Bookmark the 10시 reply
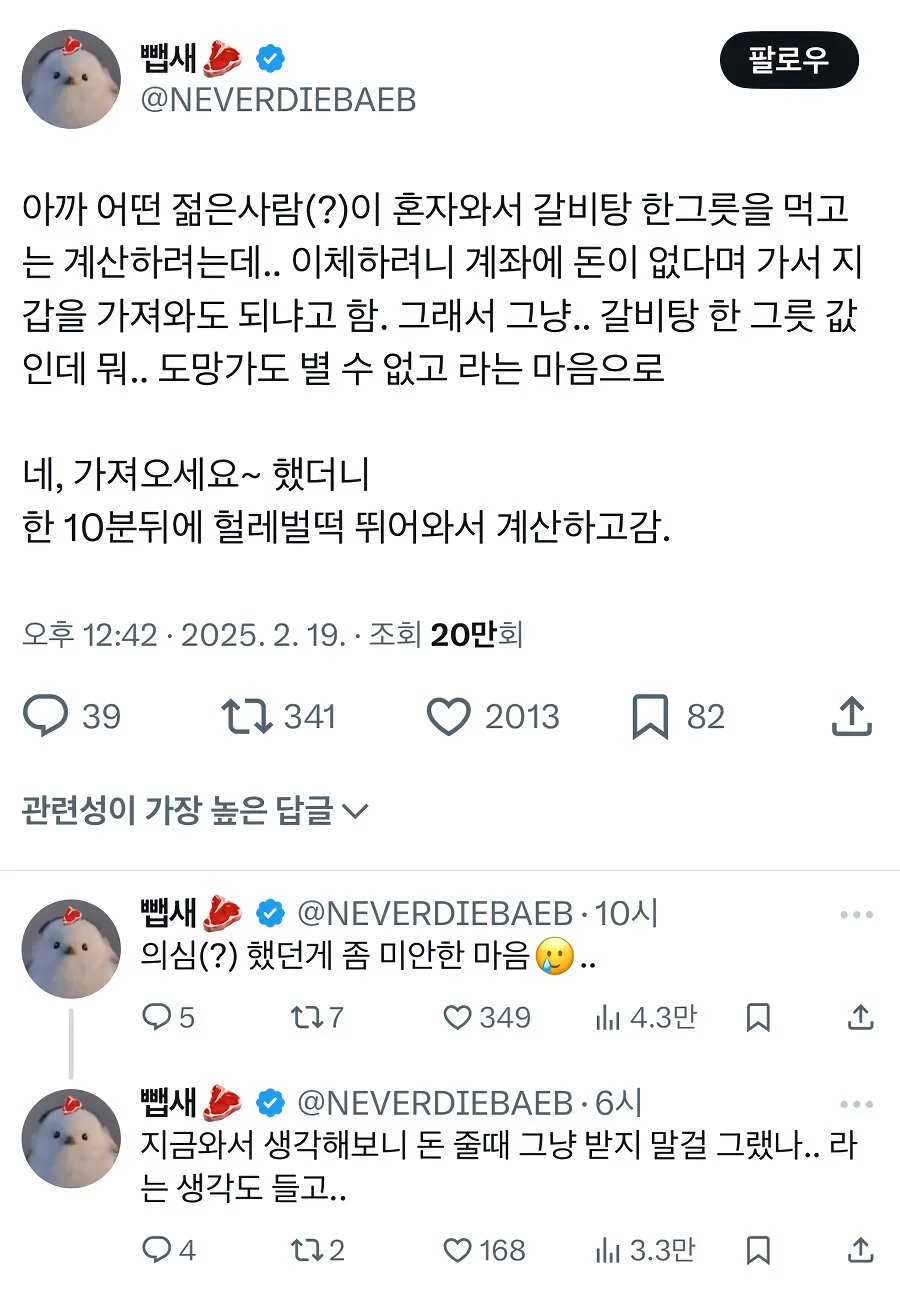This screenshot has width=900, height=1314. coord(759,1018)
